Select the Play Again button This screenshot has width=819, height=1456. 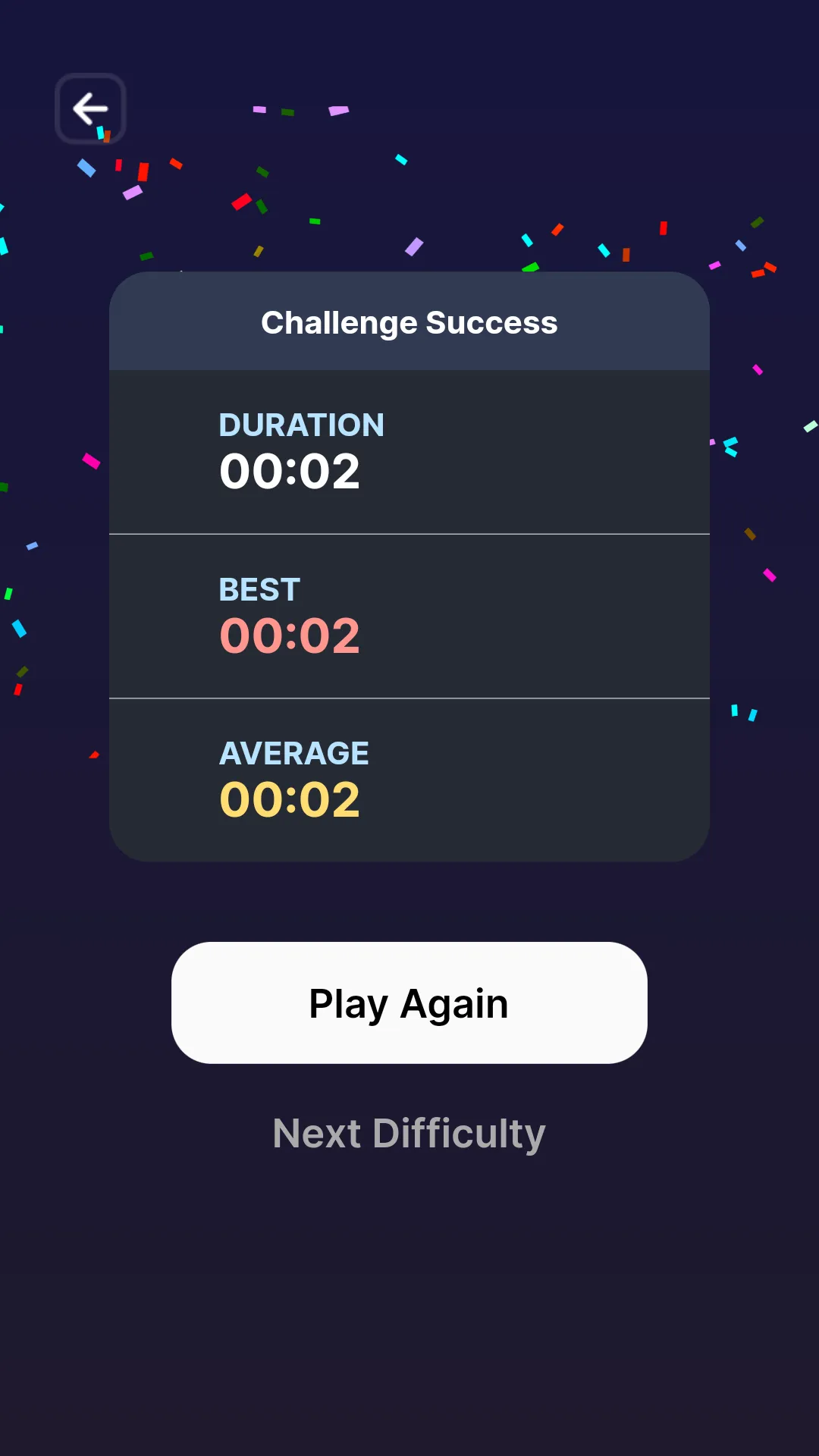coord(409,1003)
